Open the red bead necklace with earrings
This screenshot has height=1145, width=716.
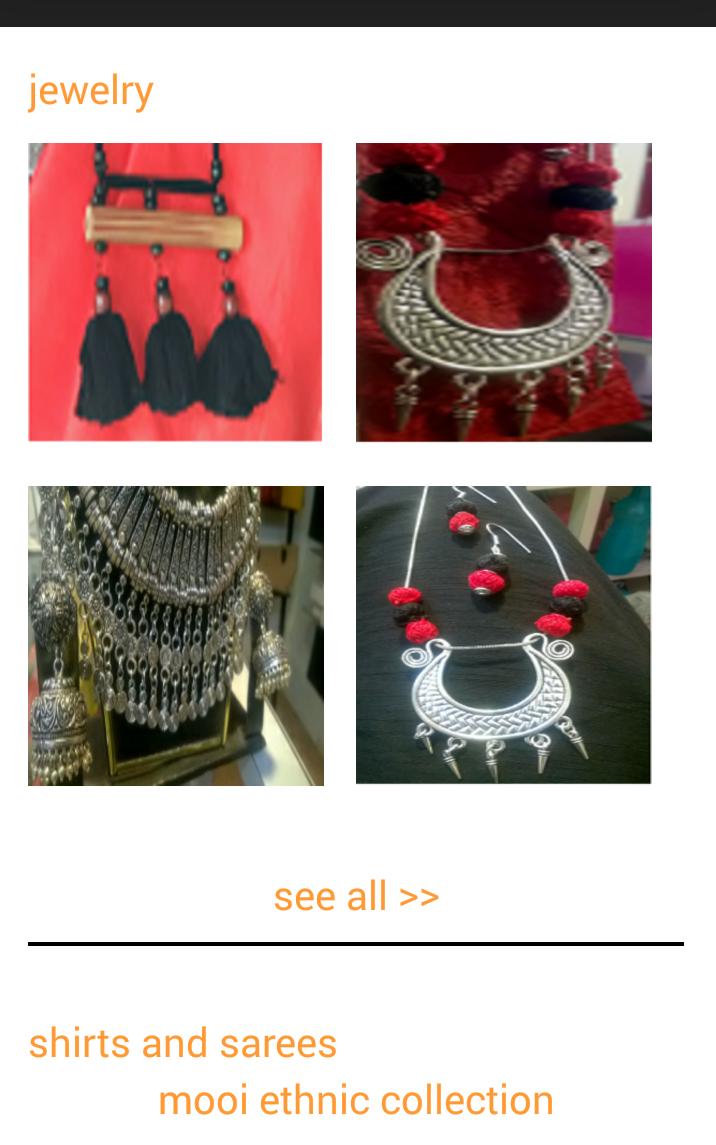tap(503, 635)
